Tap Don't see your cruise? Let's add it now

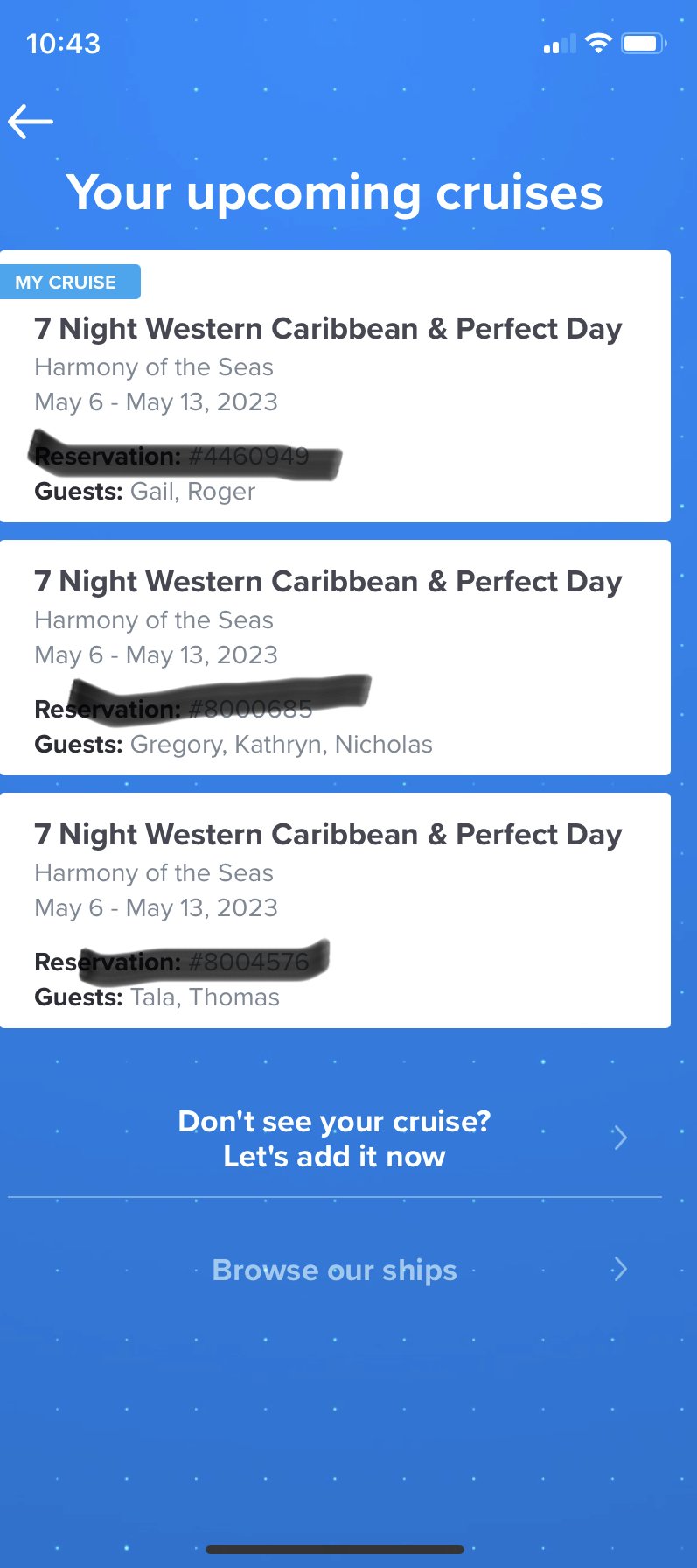click(335, 1138)
